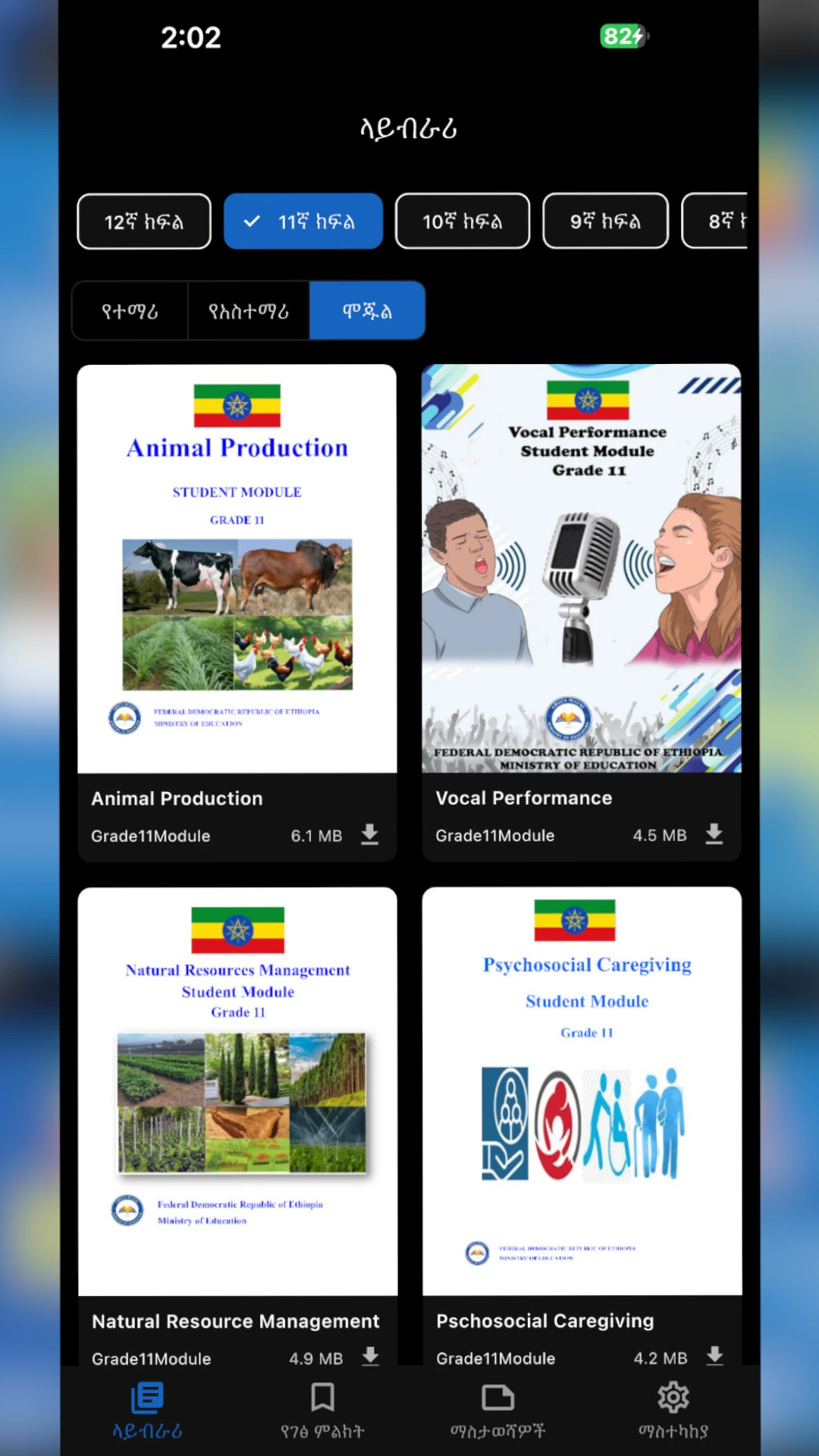819x1456 pixels.
Task: Switch to the የተማሪ tab
Action: tap(129, 310)
